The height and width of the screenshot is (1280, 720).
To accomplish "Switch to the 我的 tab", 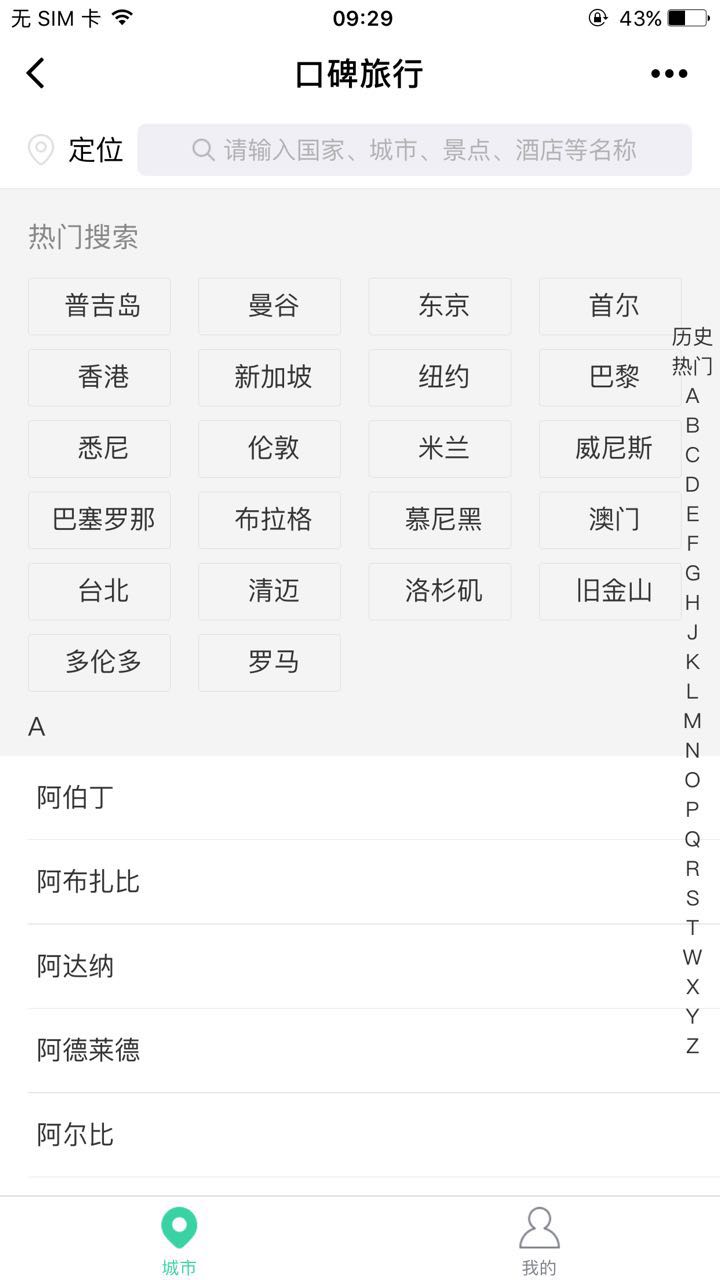I will (x=539, y=1240).
